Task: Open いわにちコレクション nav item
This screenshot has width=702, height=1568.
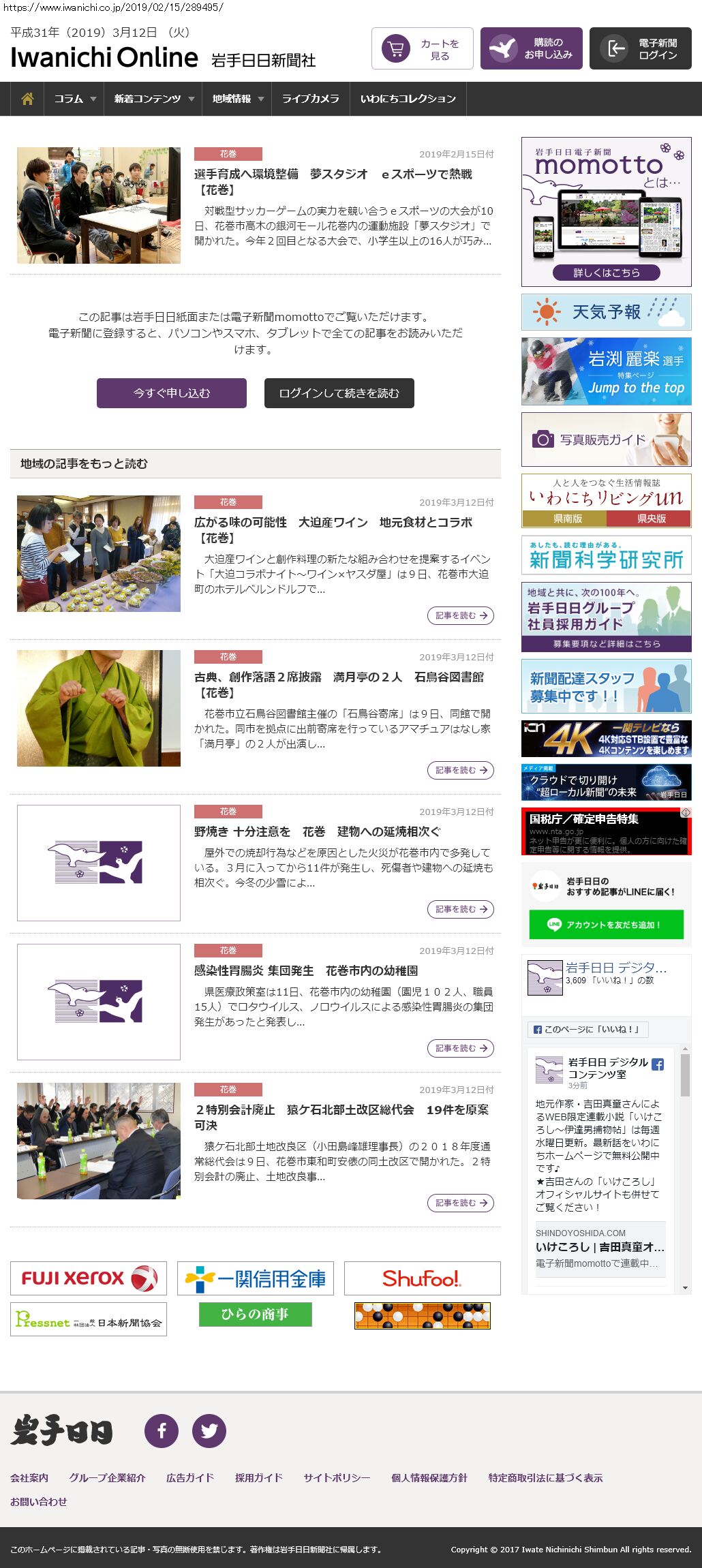Action: 408,99
